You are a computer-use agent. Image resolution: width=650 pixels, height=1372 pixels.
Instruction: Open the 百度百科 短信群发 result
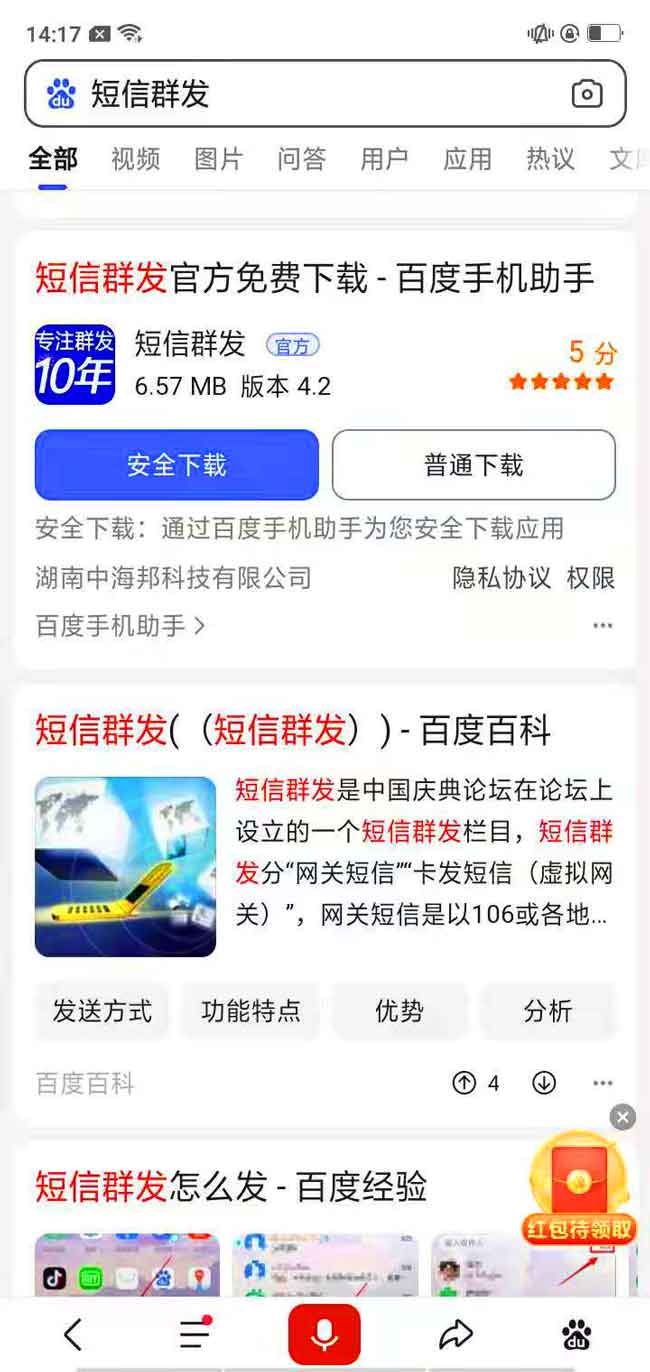[292, 731]
